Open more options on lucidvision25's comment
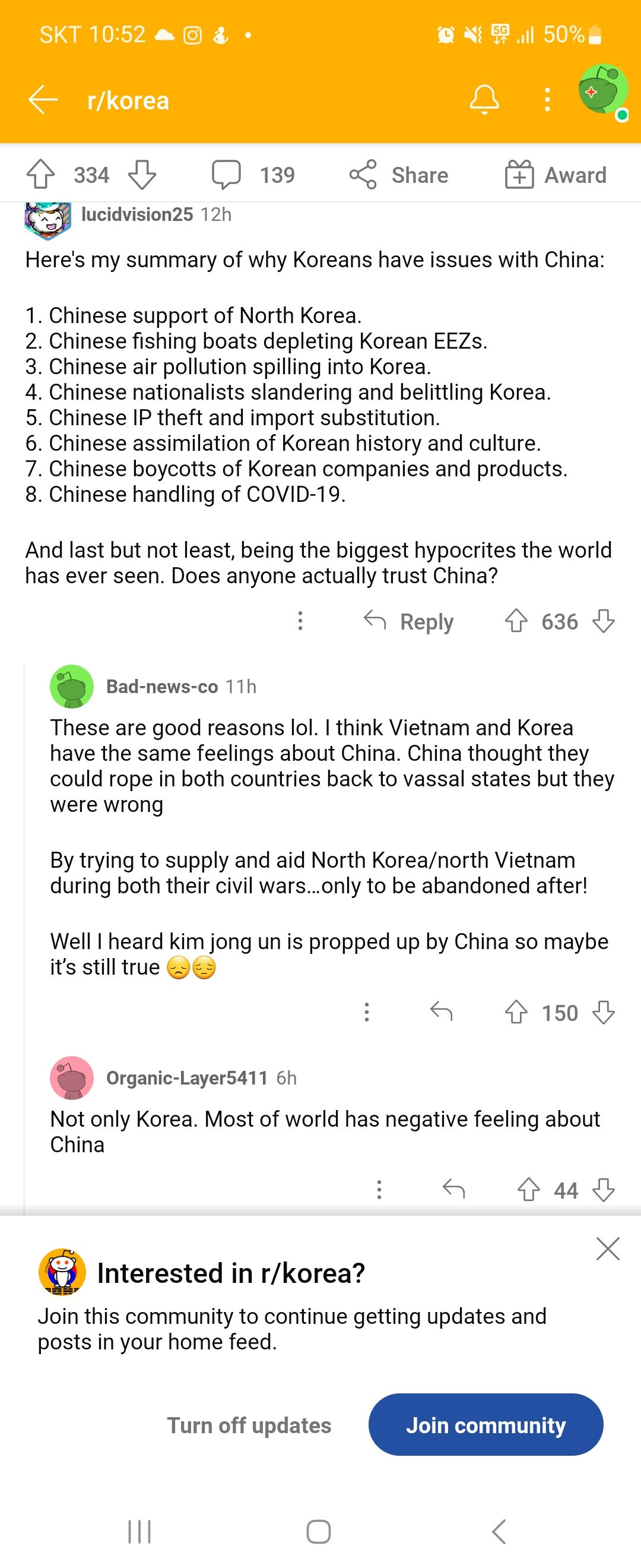This screenshot has width=641, height=1568. (x=300, y=621)
